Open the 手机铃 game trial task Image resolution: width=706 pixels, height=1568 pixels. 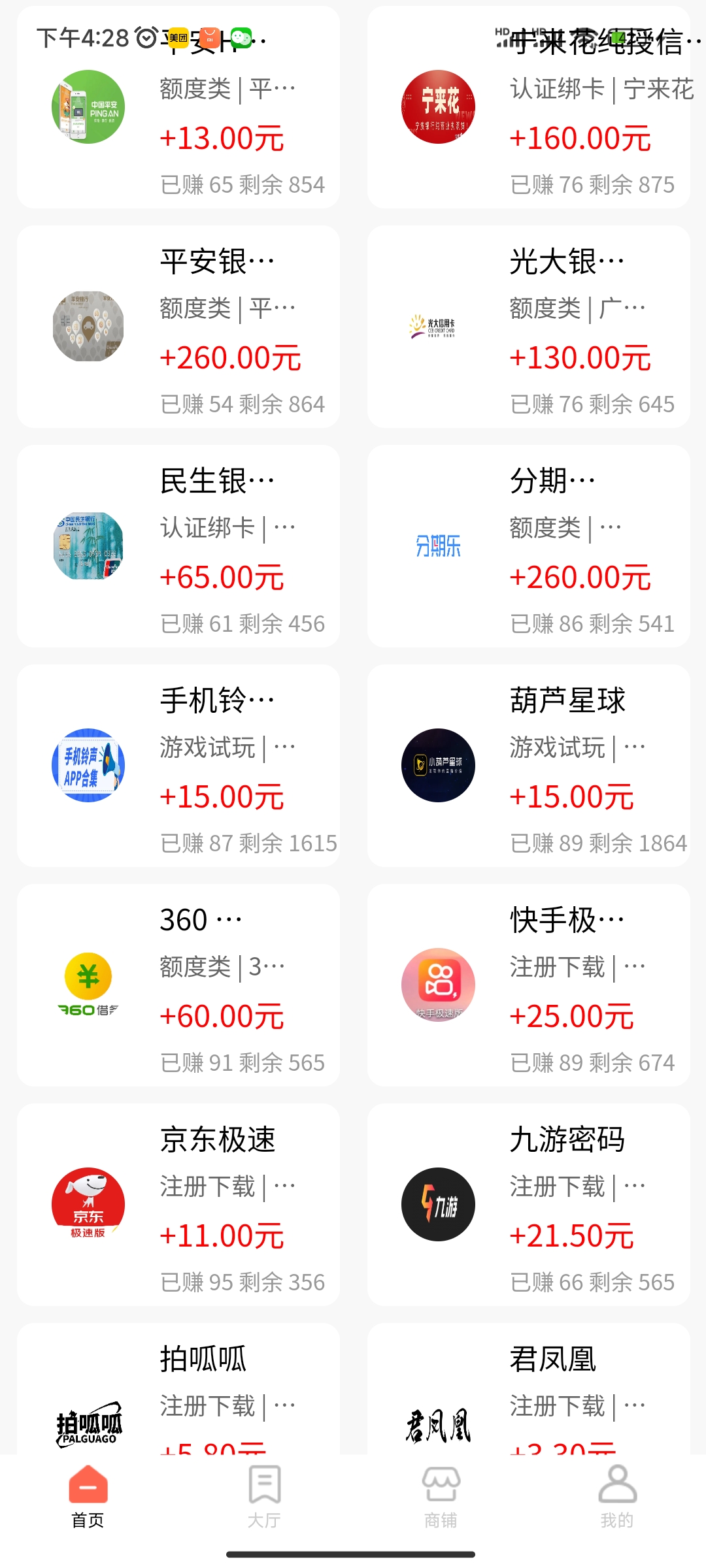(x=178, y=766)
